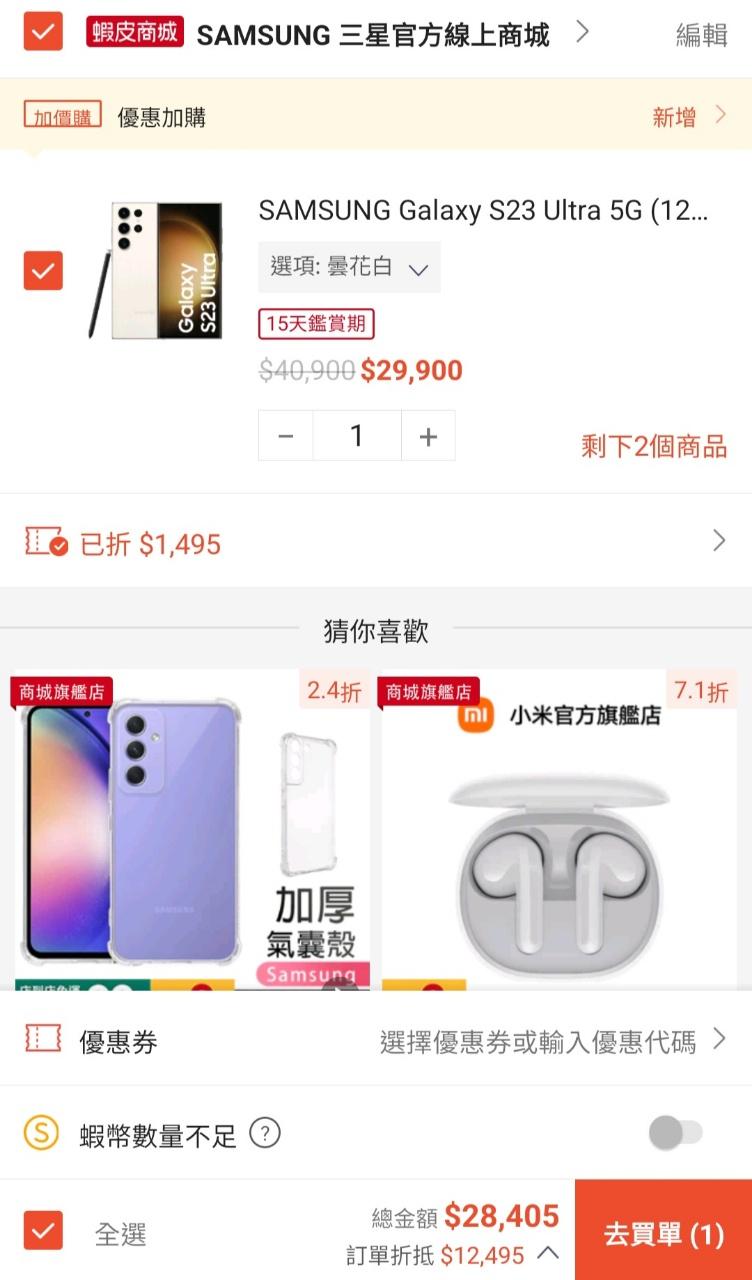Uncheck the Galaxy S23 Ultra item checkbox
The image size is (752, 1280).
(x=43, y=270)
